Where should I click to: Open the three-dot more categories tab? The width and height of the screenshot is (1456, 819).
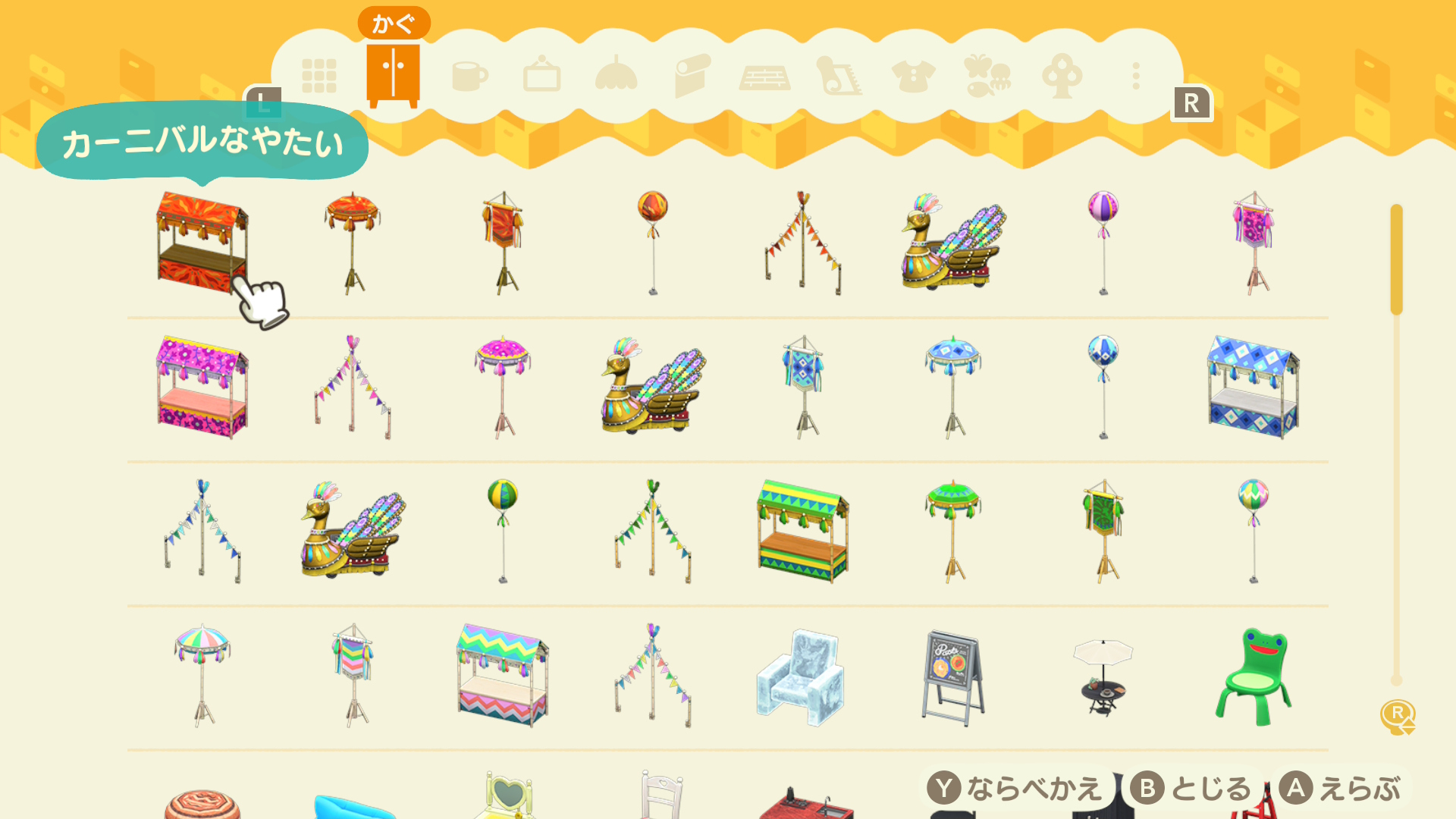[x=1135, y=77]
